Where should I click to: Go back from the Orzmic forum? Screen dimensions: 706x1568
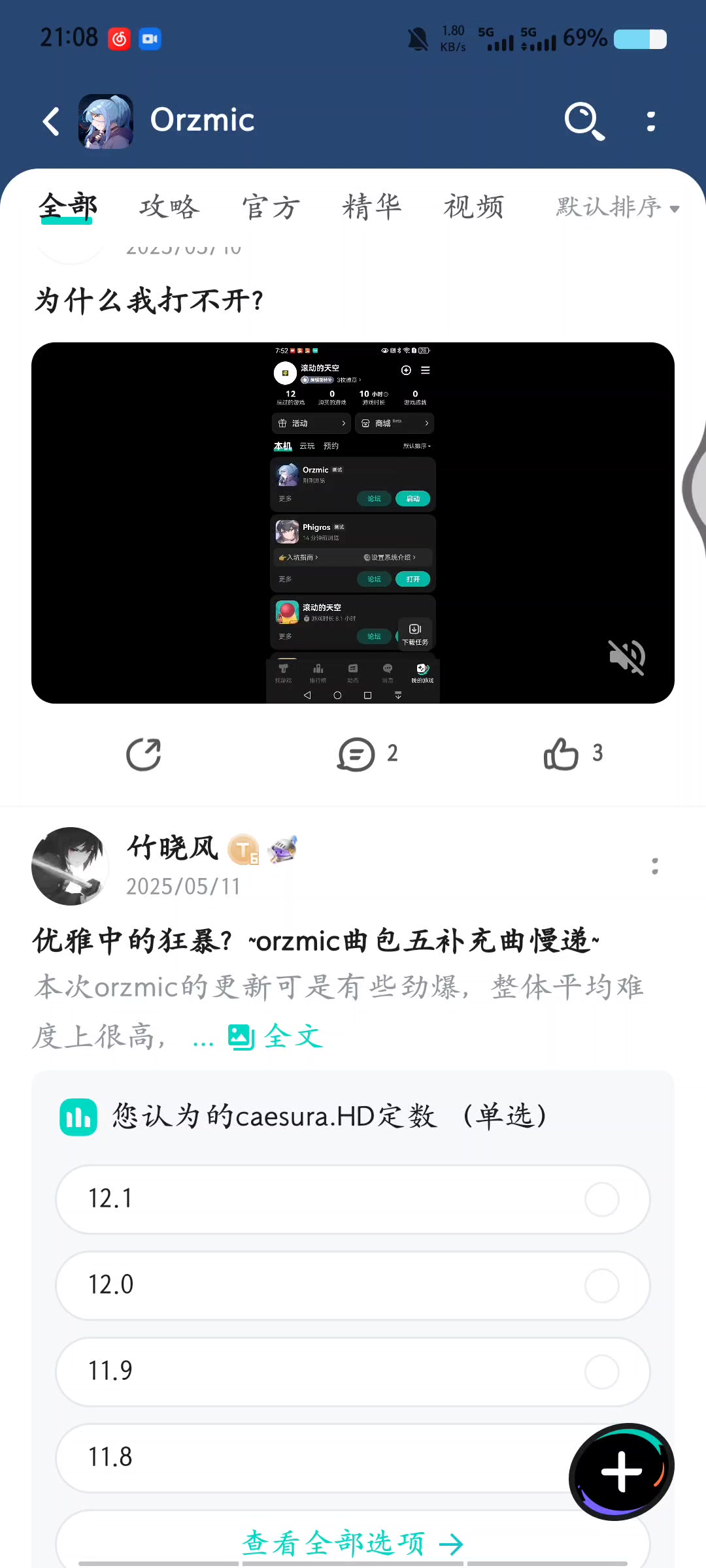coord(51,122)
